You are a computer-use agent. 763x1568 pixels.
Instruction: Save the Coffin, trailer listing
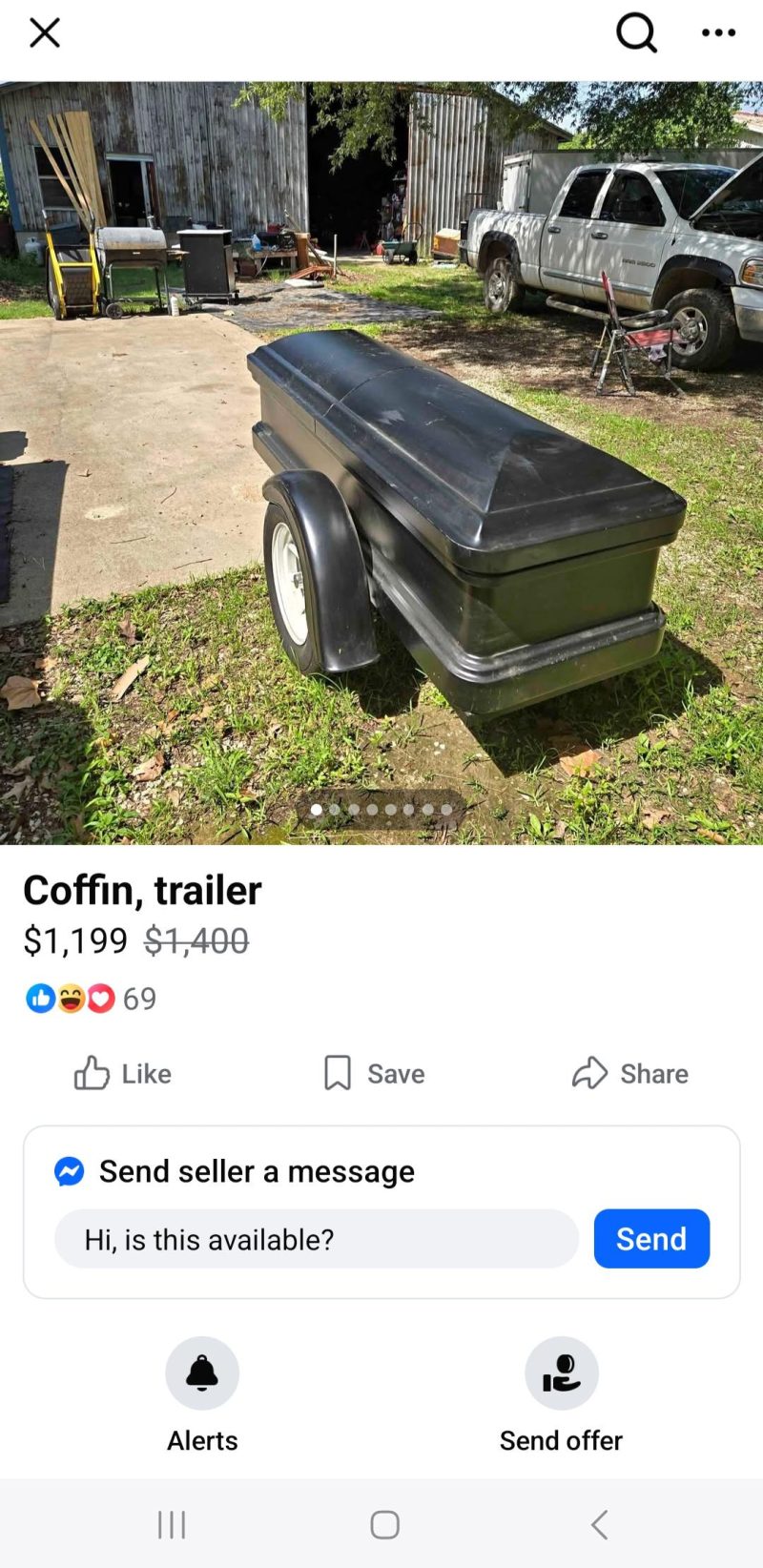click(374, 1073)
